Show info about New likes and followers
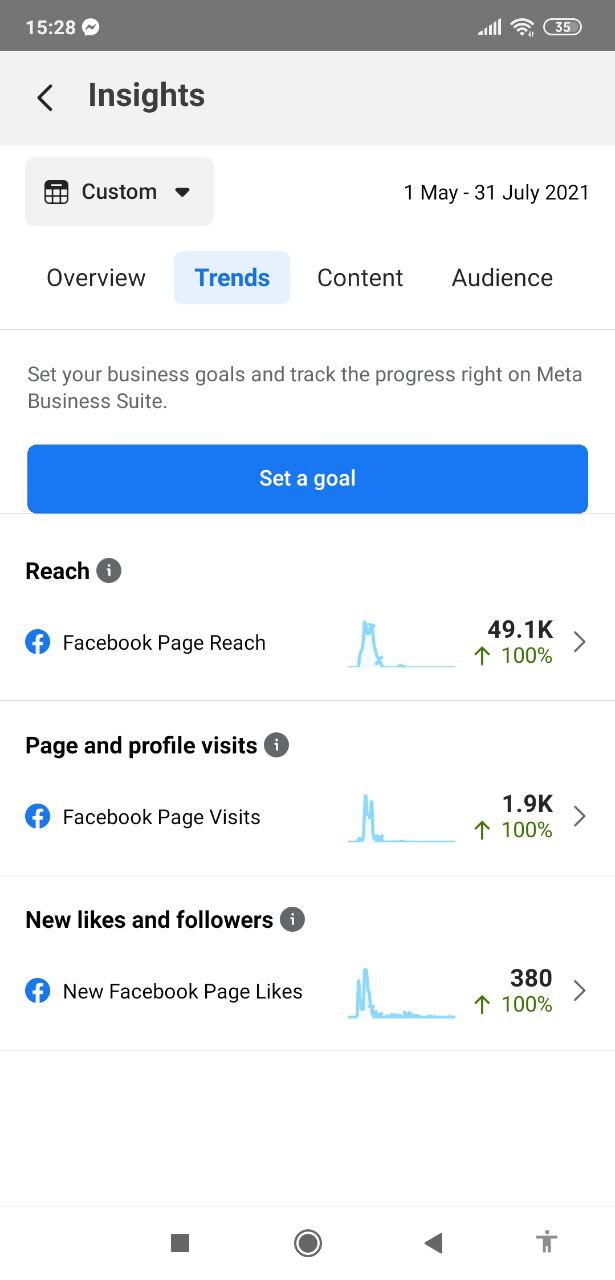Image resolution: width=615 pixels, height=1280 pixels. coord(292,919)
